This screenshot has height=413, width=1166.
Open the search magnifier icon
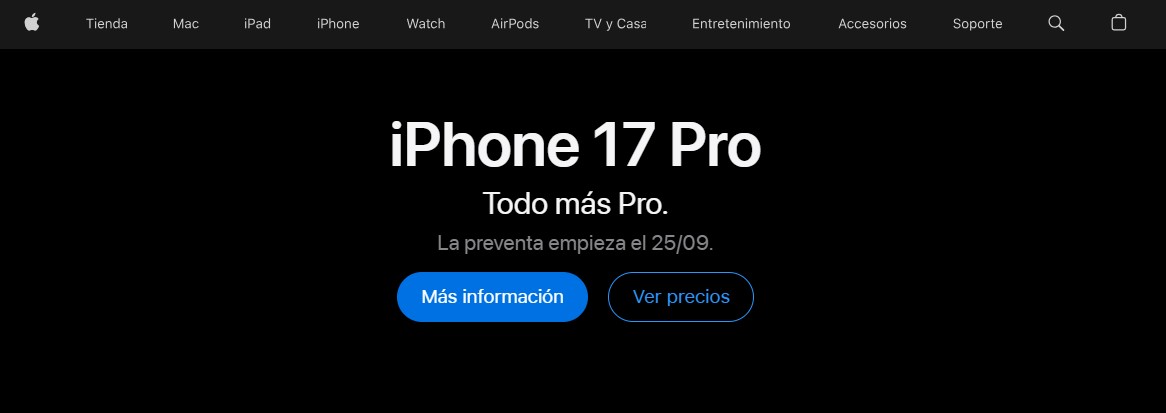(x=1056, y=23)
